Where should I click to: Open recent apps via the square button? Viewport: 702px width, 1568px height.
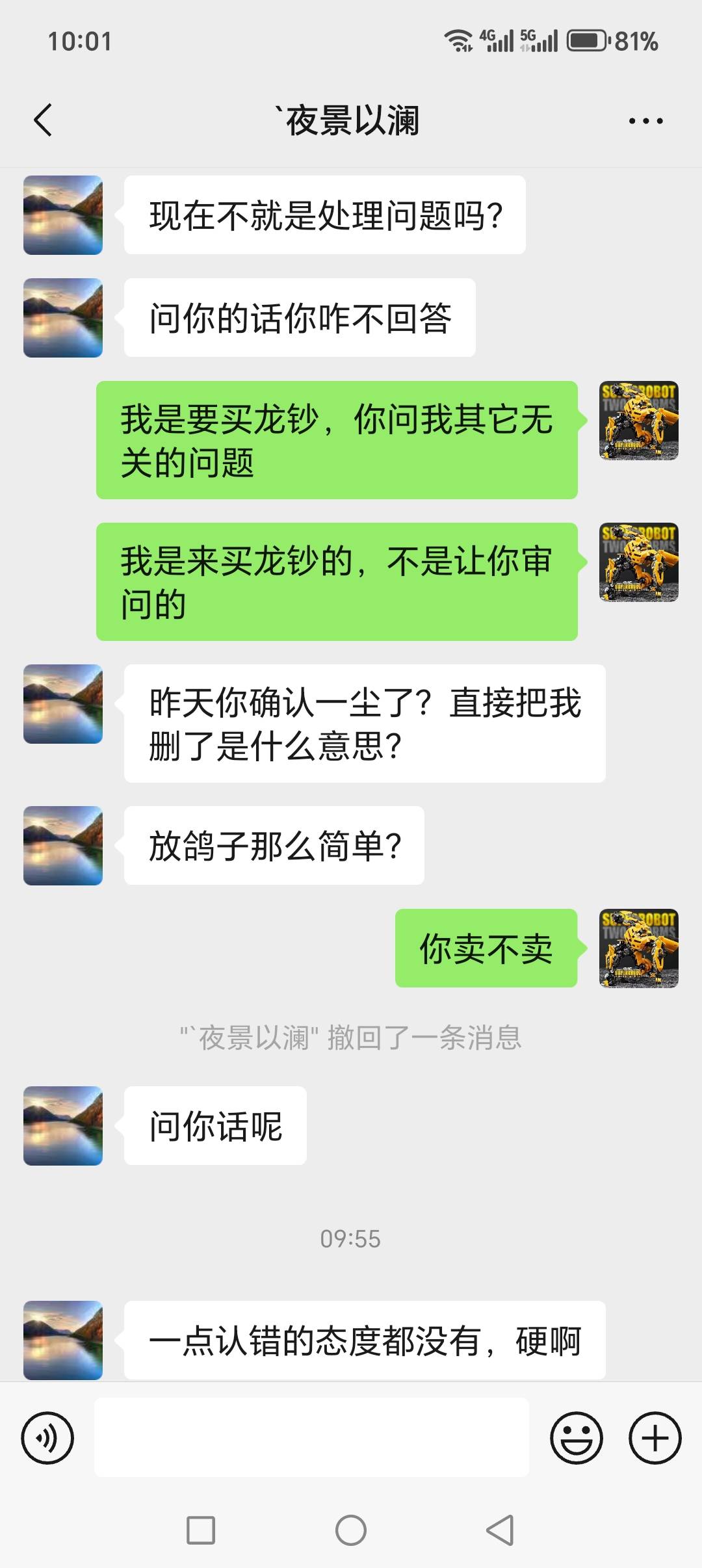coord(201,1530)
